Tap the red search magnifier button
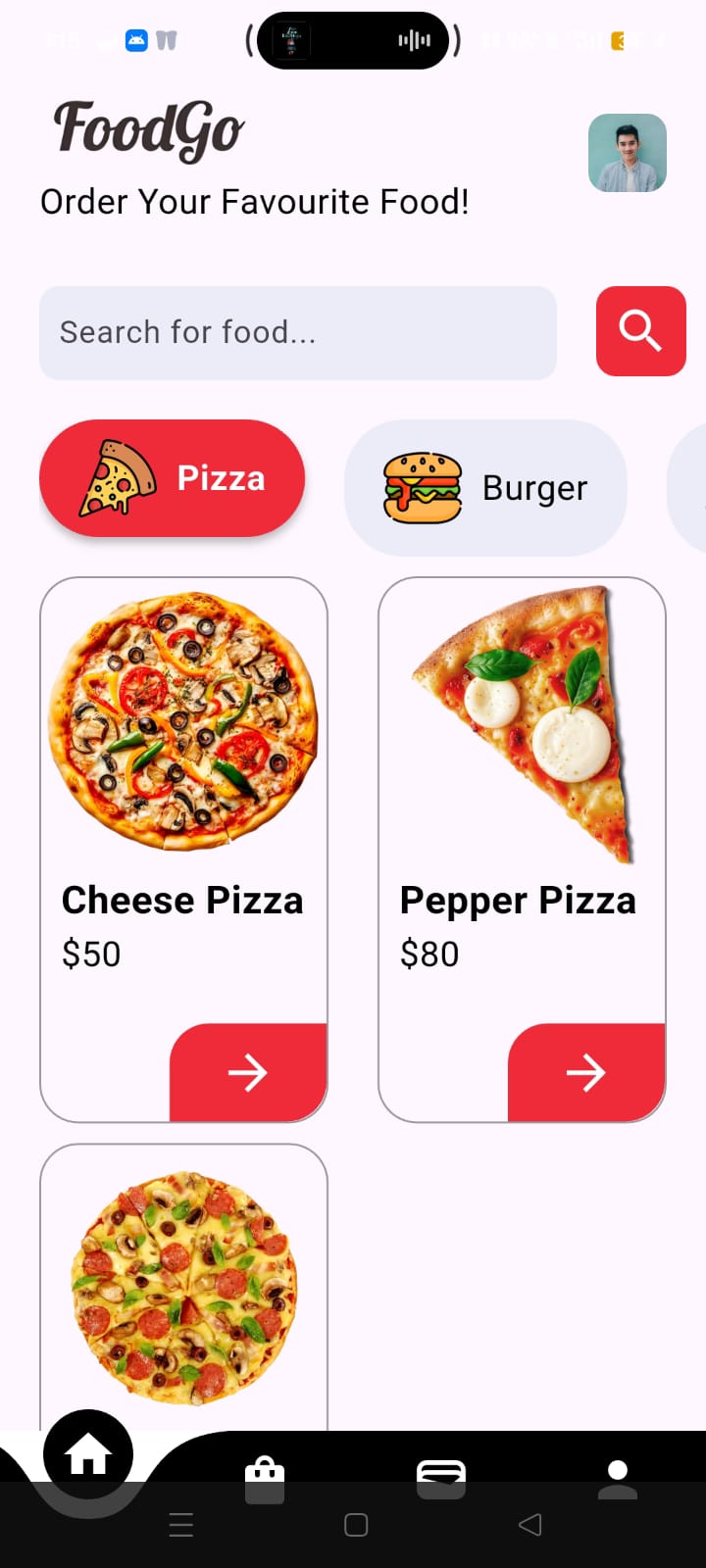This screenshot has width=706, height=1568. (x=640, y=331)
